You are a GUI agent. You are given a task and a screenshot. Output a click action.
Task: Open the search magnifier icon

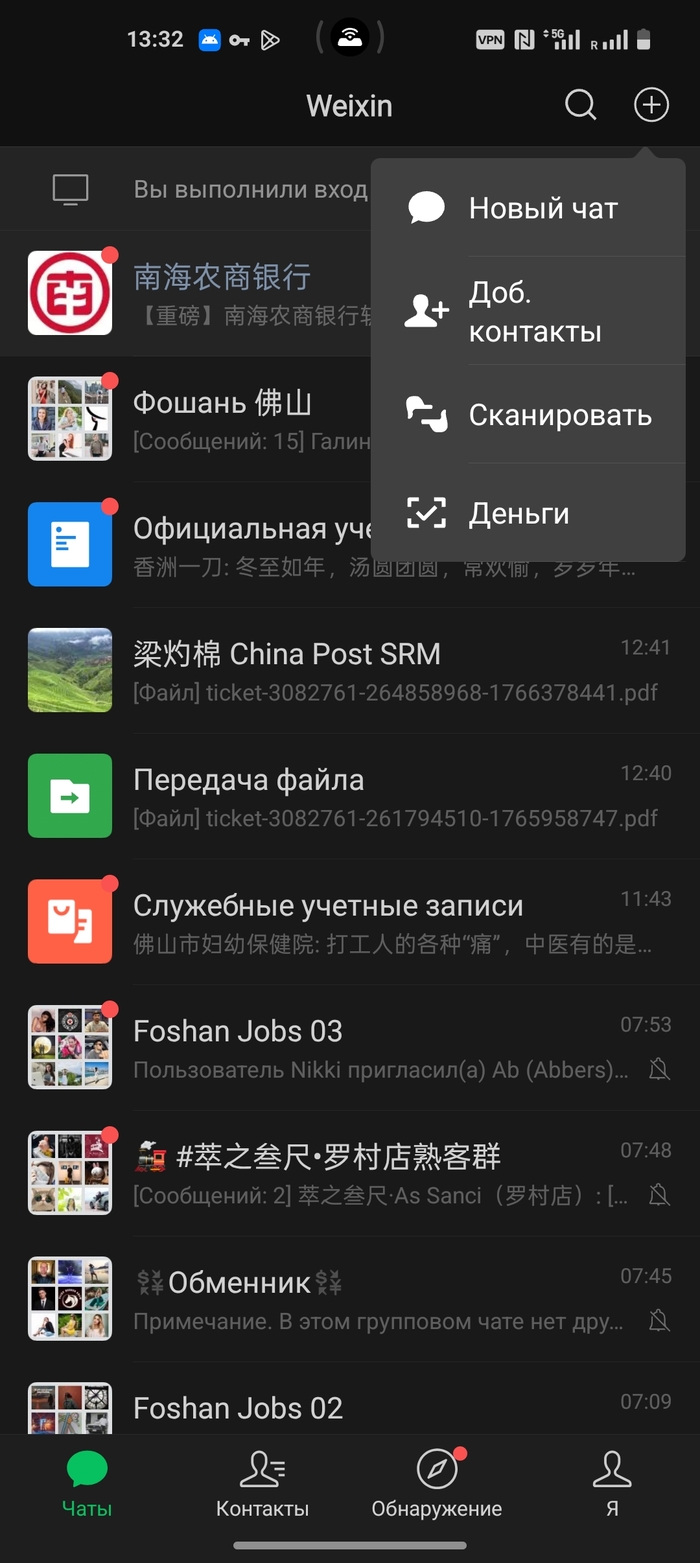[x=580, y=104]
